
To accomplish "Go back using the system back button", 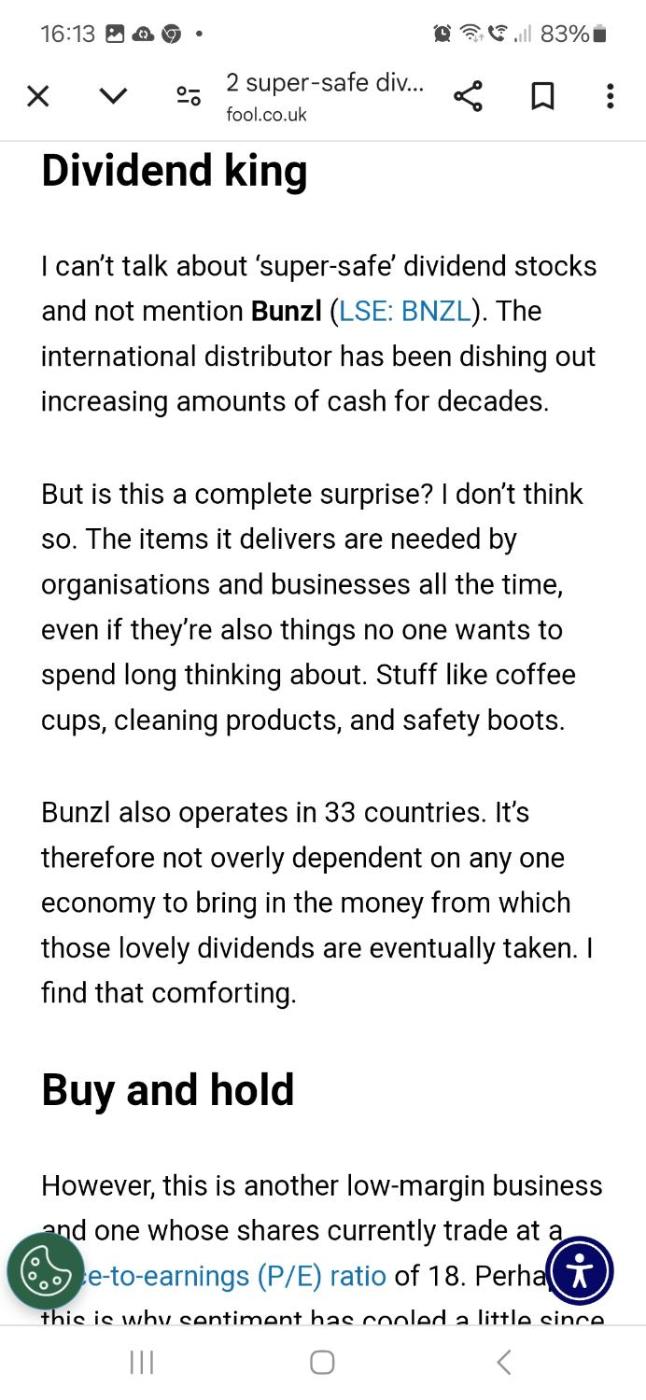I will click(504, 1362).
